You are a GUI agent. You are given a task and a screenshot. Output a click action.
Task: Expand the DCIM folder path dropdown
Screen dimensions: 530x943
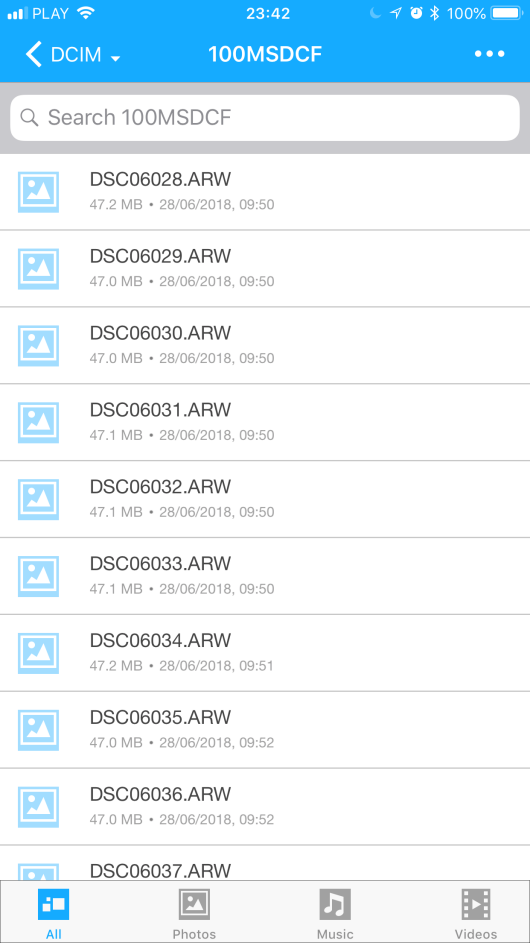coord(116,58)
